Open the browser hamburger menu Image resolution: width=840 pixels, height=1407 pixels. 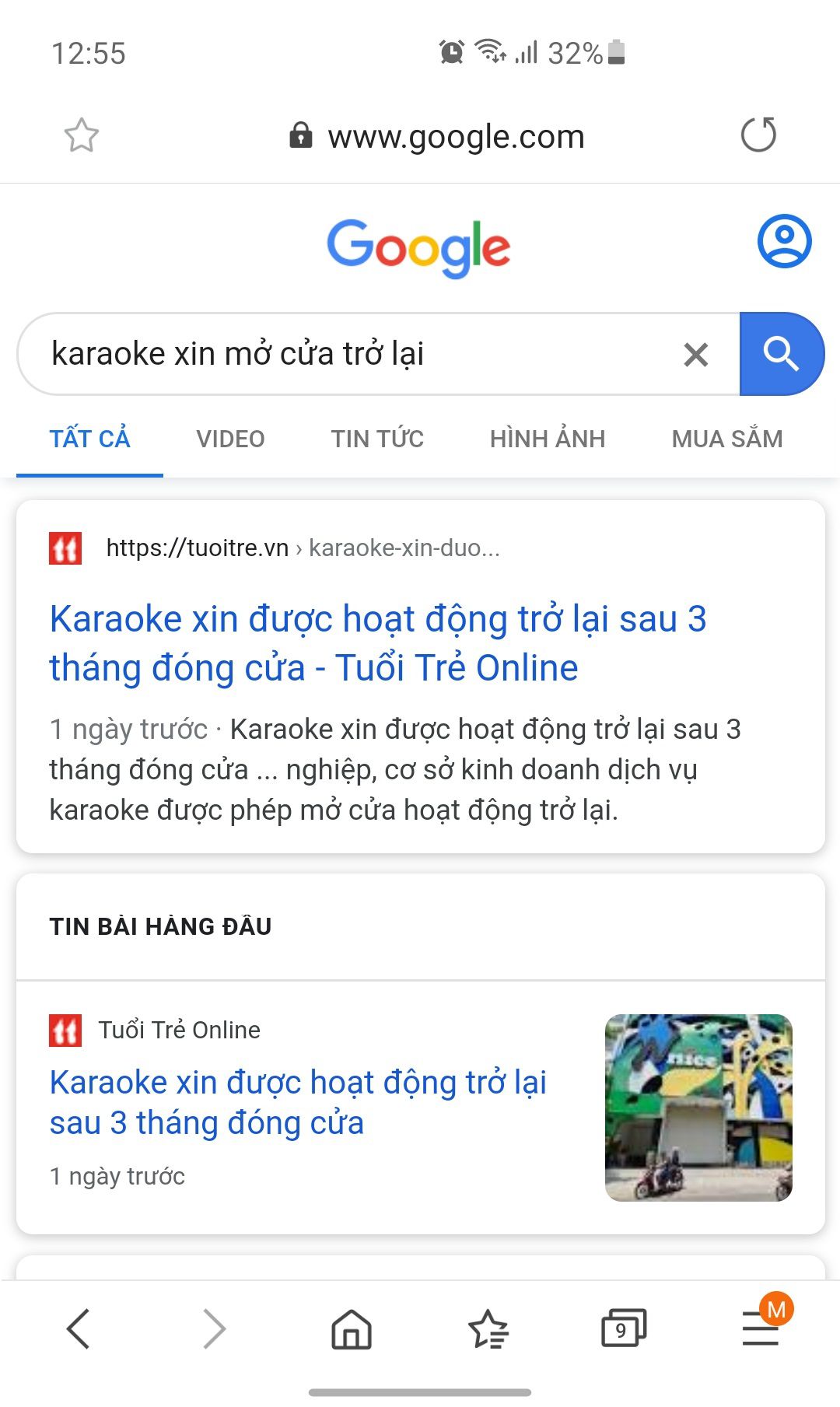coord(761,1327)
